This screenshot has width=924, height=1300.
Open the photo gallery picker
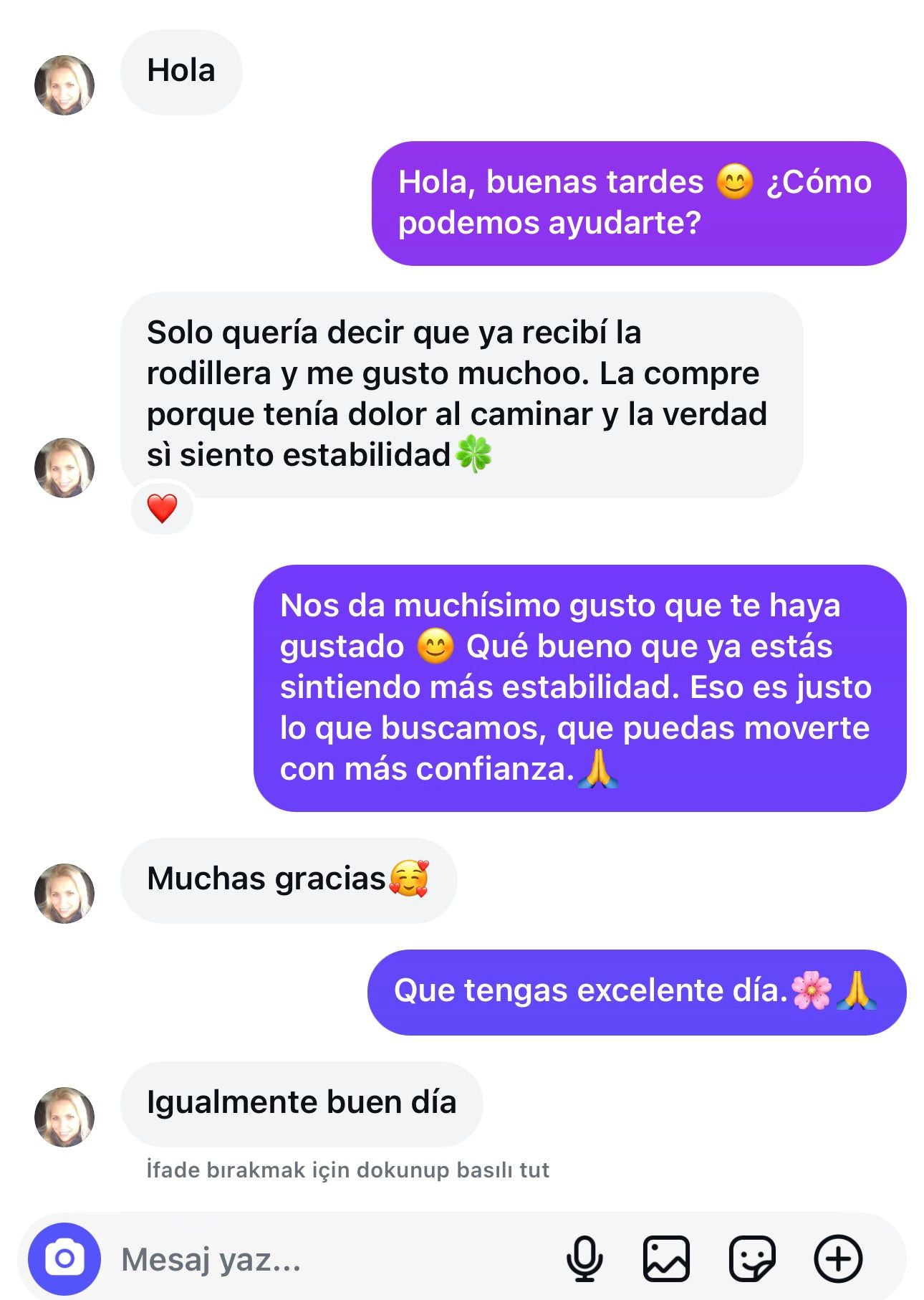tap(666, 1258)
